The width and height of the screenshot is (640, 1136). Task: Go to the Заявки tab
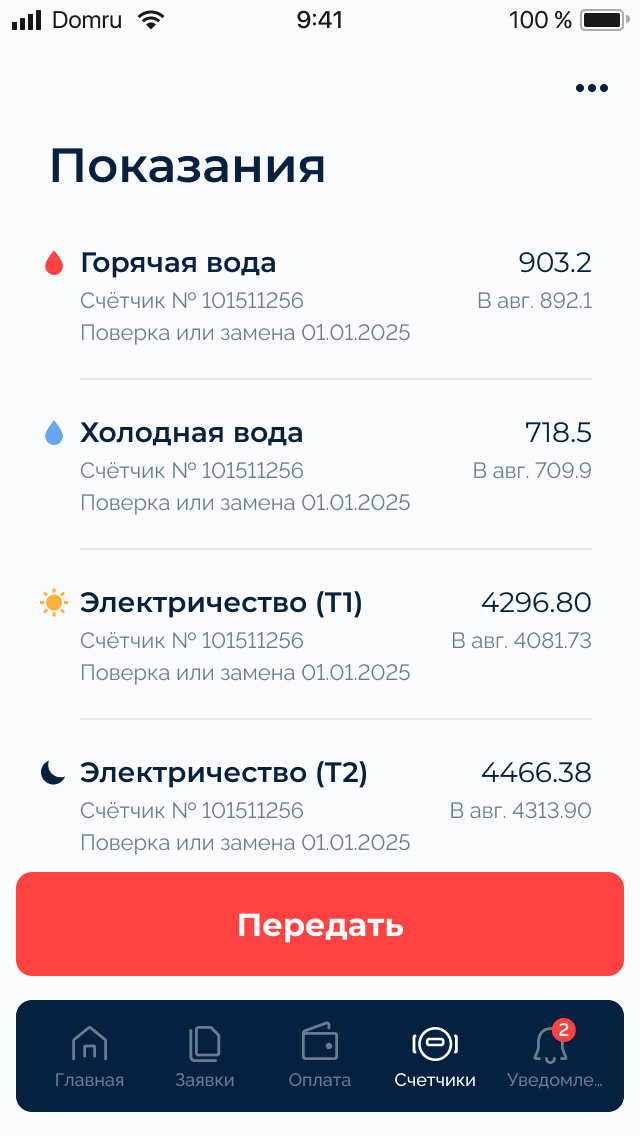tap(204, 1056)
